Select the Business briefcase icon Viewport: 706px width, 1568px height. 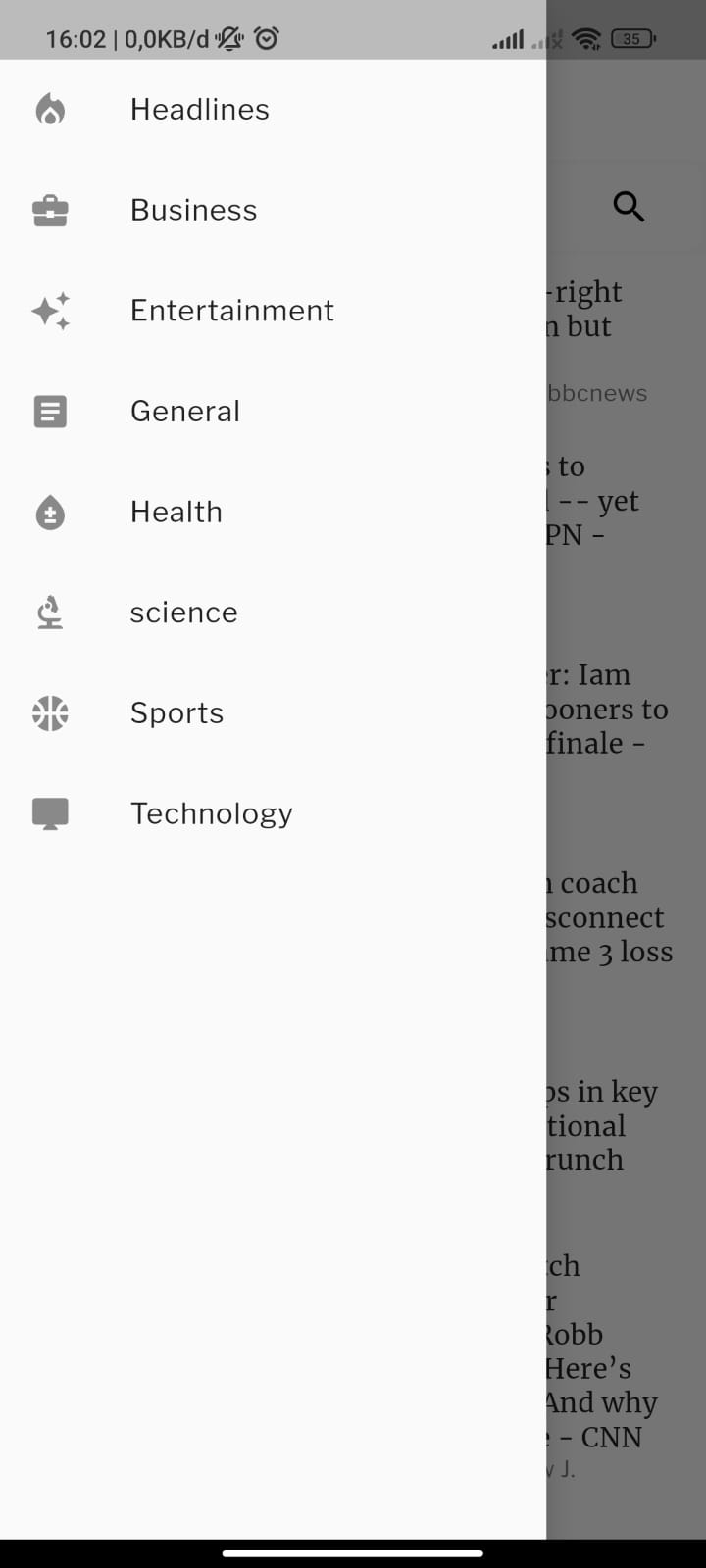tap(50, 210)
